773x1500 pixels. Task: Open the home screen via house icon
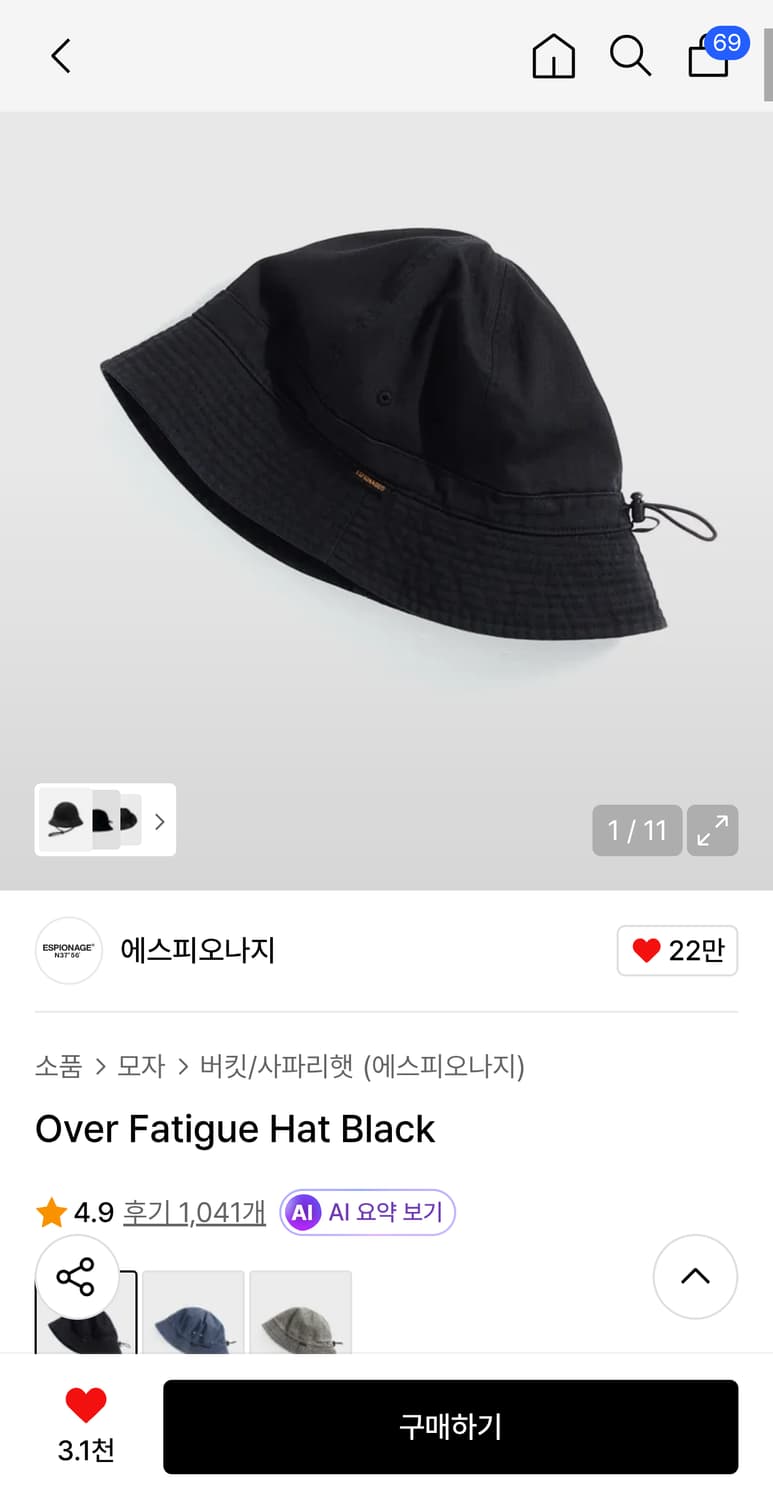pos(553,57)
